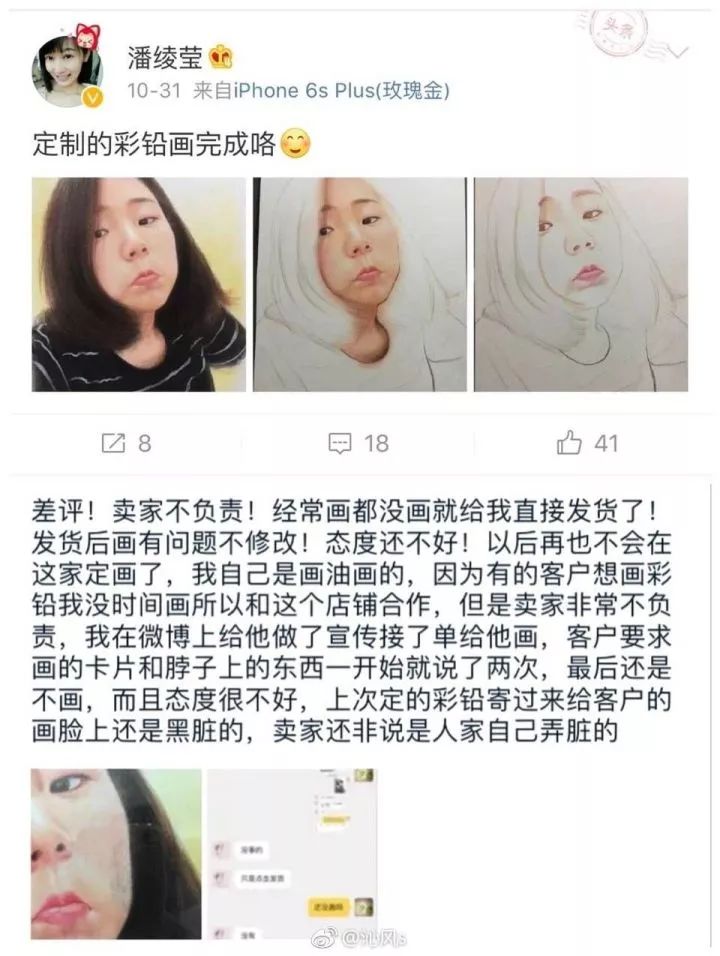Screen dimensions: 720x956
Task: Open the user profile 潘绫莹
Action: (x=166, y=55)
